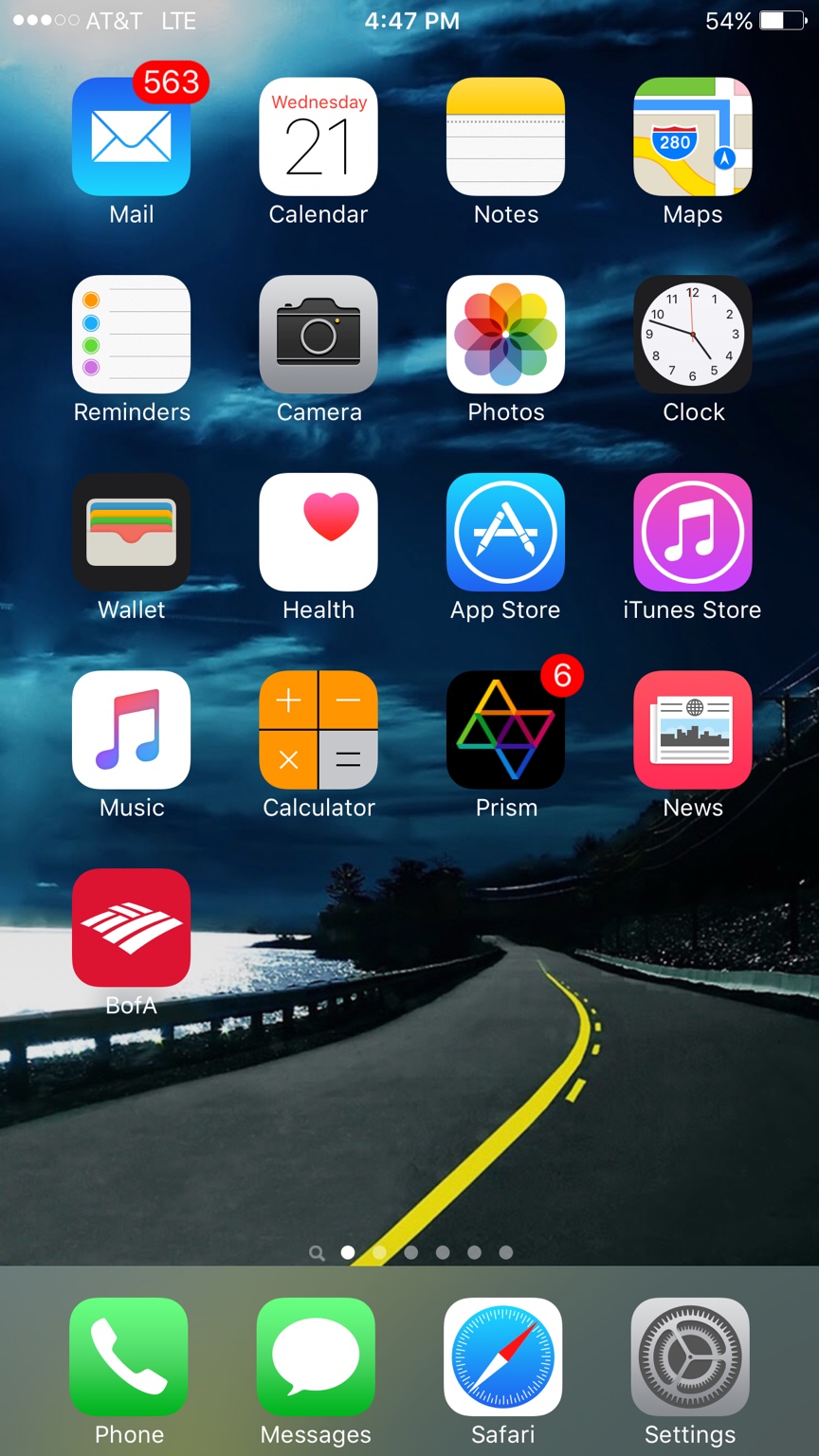Open the Health app
The image size is (819, 1456).
(318, 533)
